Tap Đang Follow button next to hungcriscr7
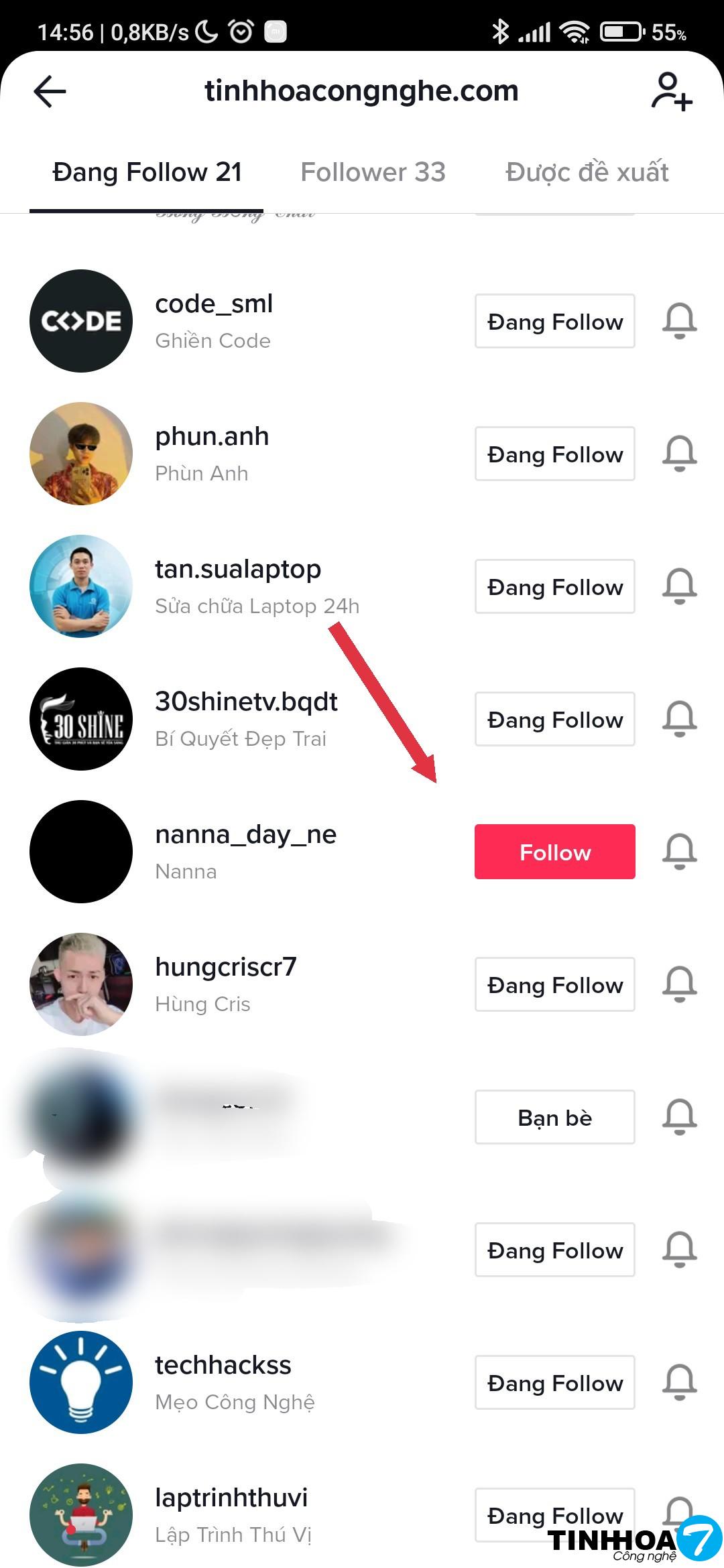Image resolution: width=724 pixels, height=1568 pixels. coord(554,984)
